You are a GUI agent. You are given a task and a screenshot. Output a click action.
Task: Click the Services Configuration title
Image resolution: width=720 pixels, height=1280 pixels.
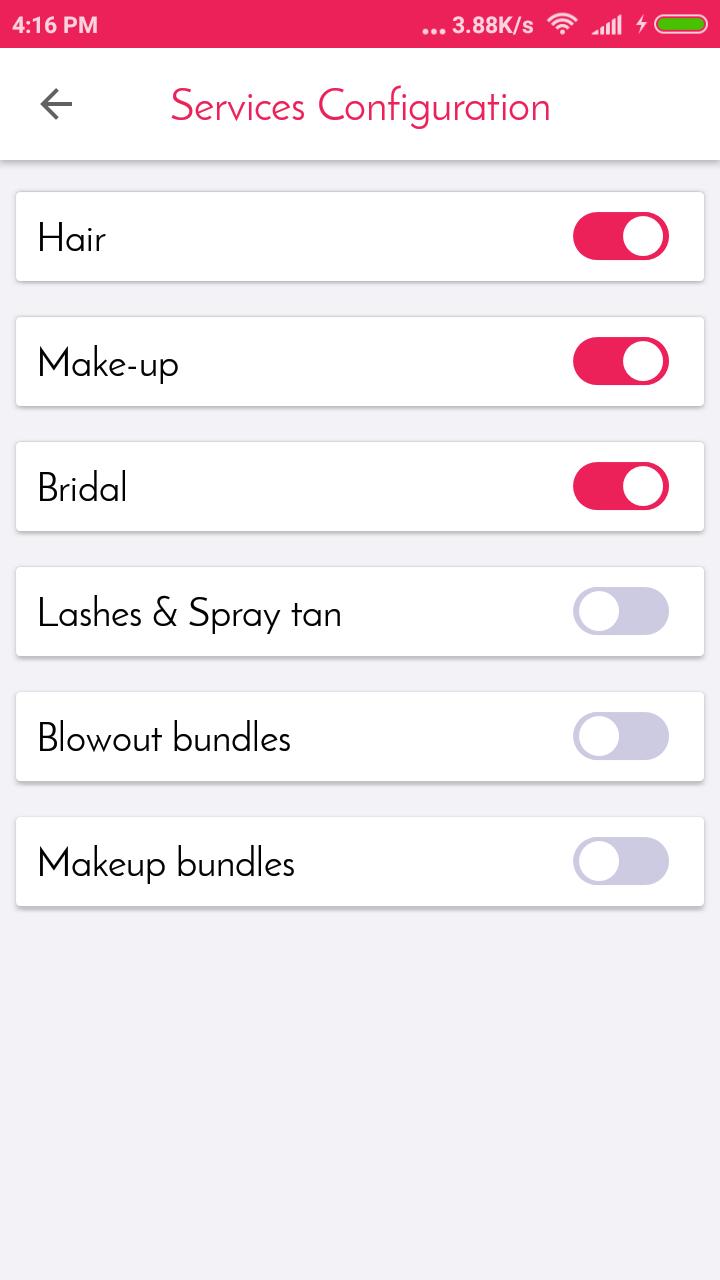360,104
